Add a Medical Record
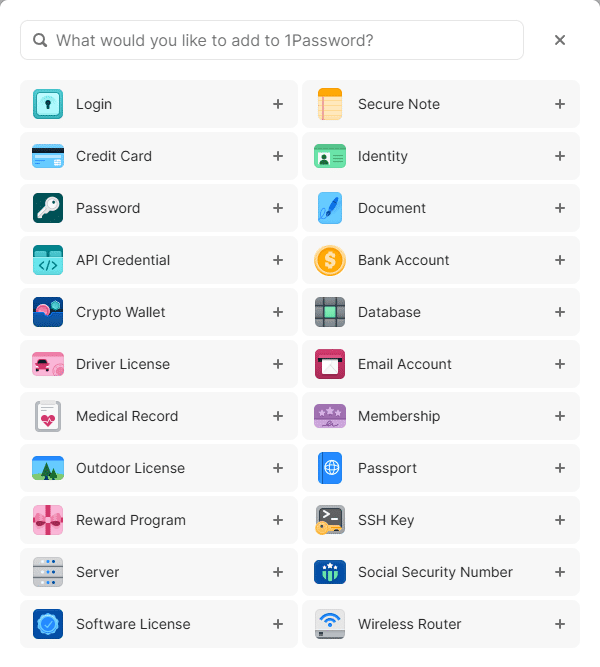Image resolution: width=600 pixels, height=667 pixels. [158, 416]
